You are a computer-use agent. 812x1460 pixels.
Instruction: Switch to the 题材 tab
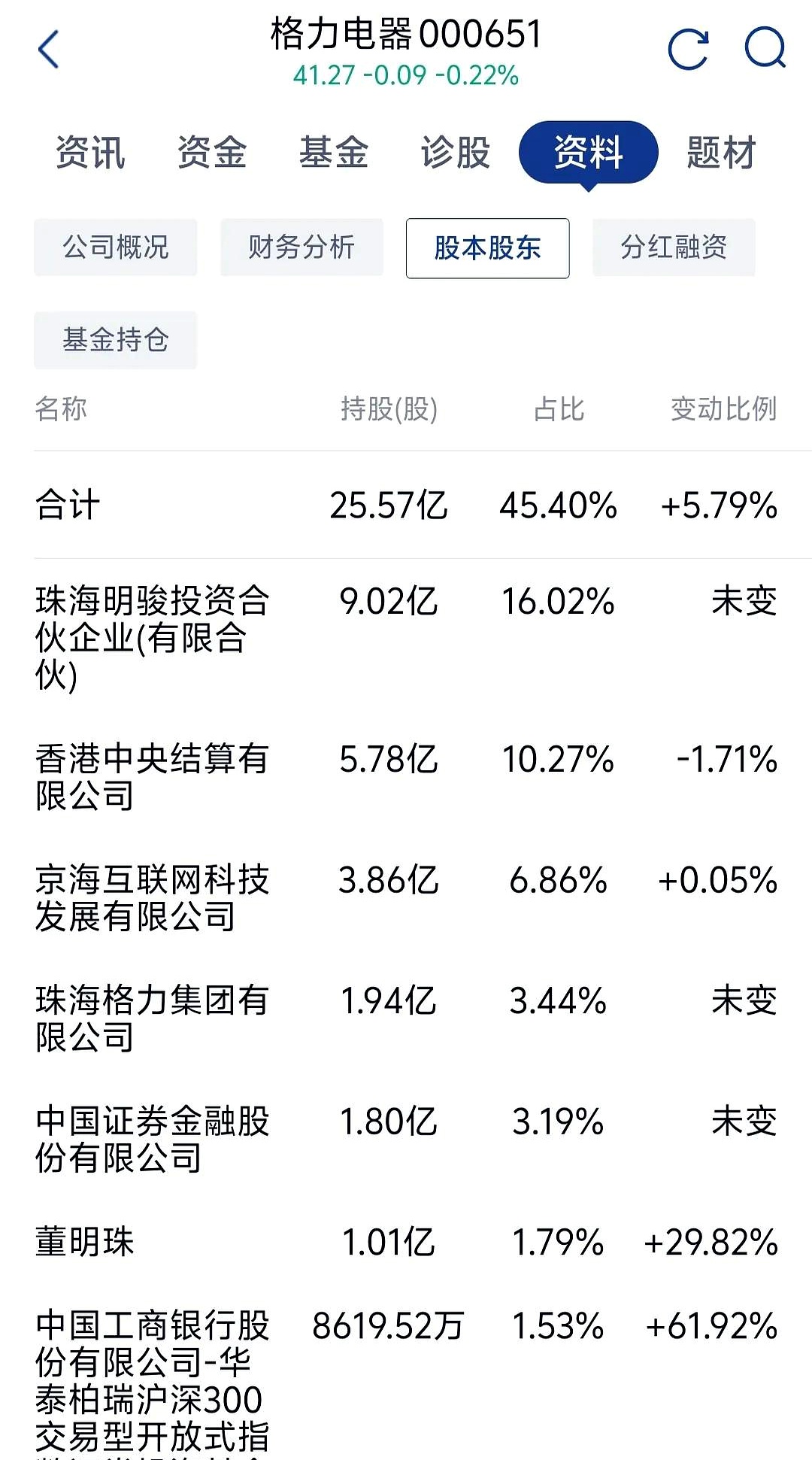[x=721, y=152]
